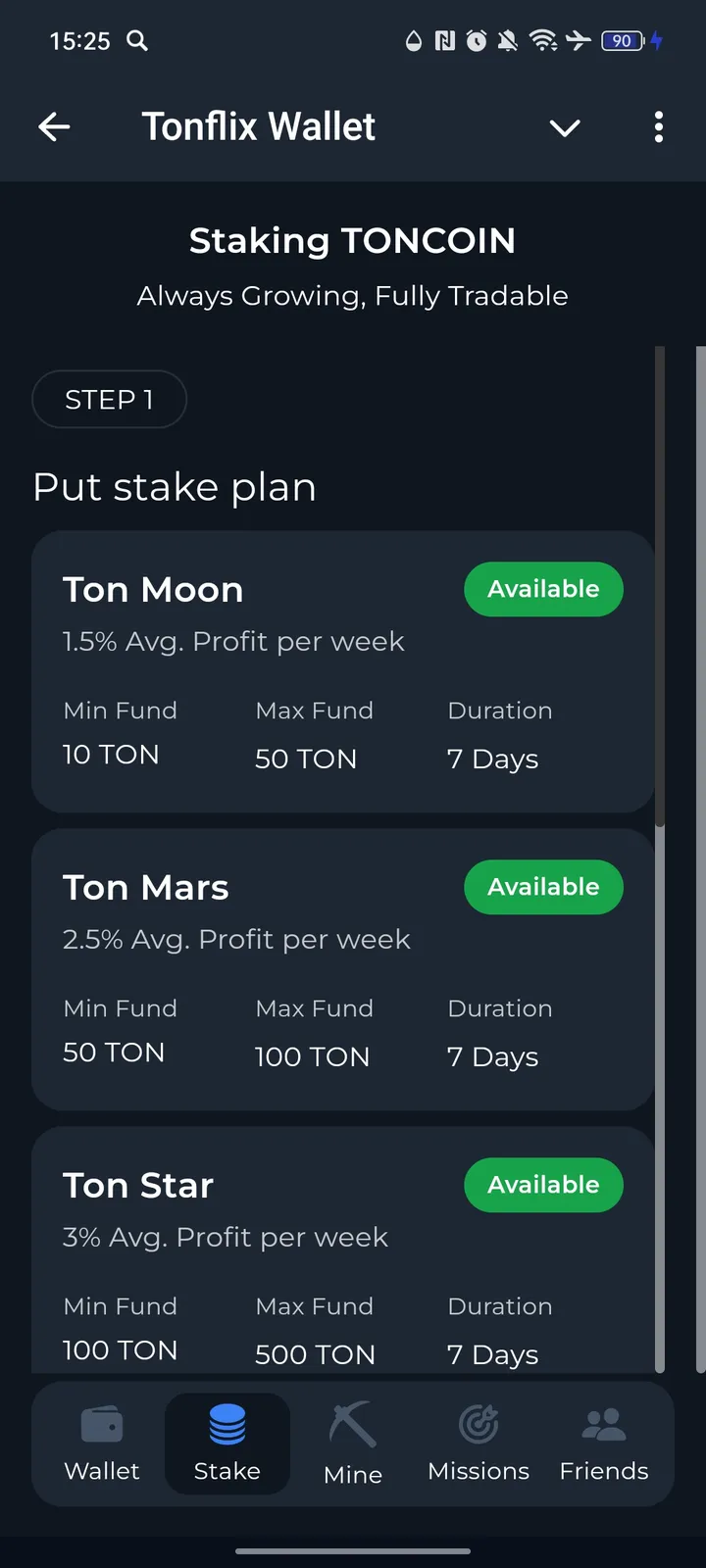This screenshot has width=706, height=1568.
Task: Select the Friends people icon
Action: pyautogui.click(x=603, y=1423)
